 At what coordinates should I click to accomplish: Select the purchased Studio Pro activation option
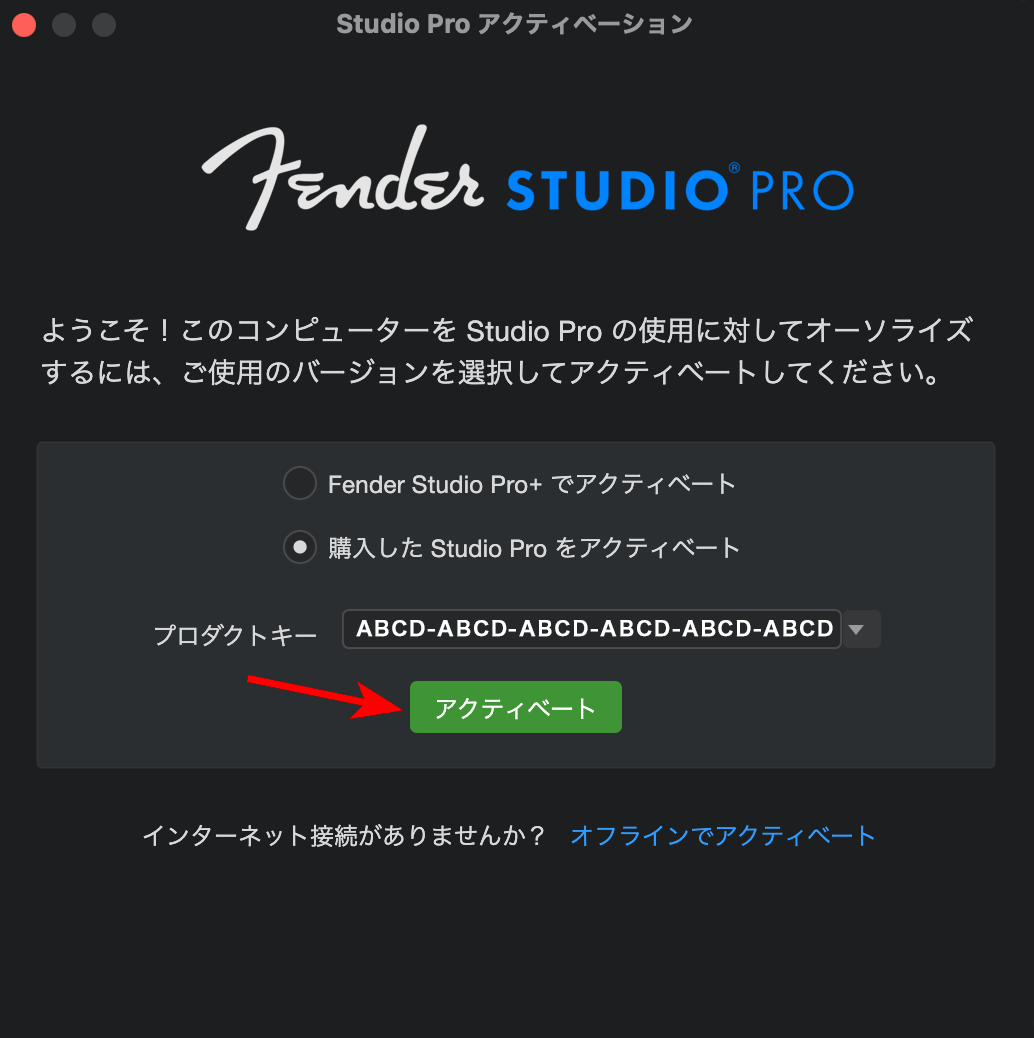pos(300,547)
